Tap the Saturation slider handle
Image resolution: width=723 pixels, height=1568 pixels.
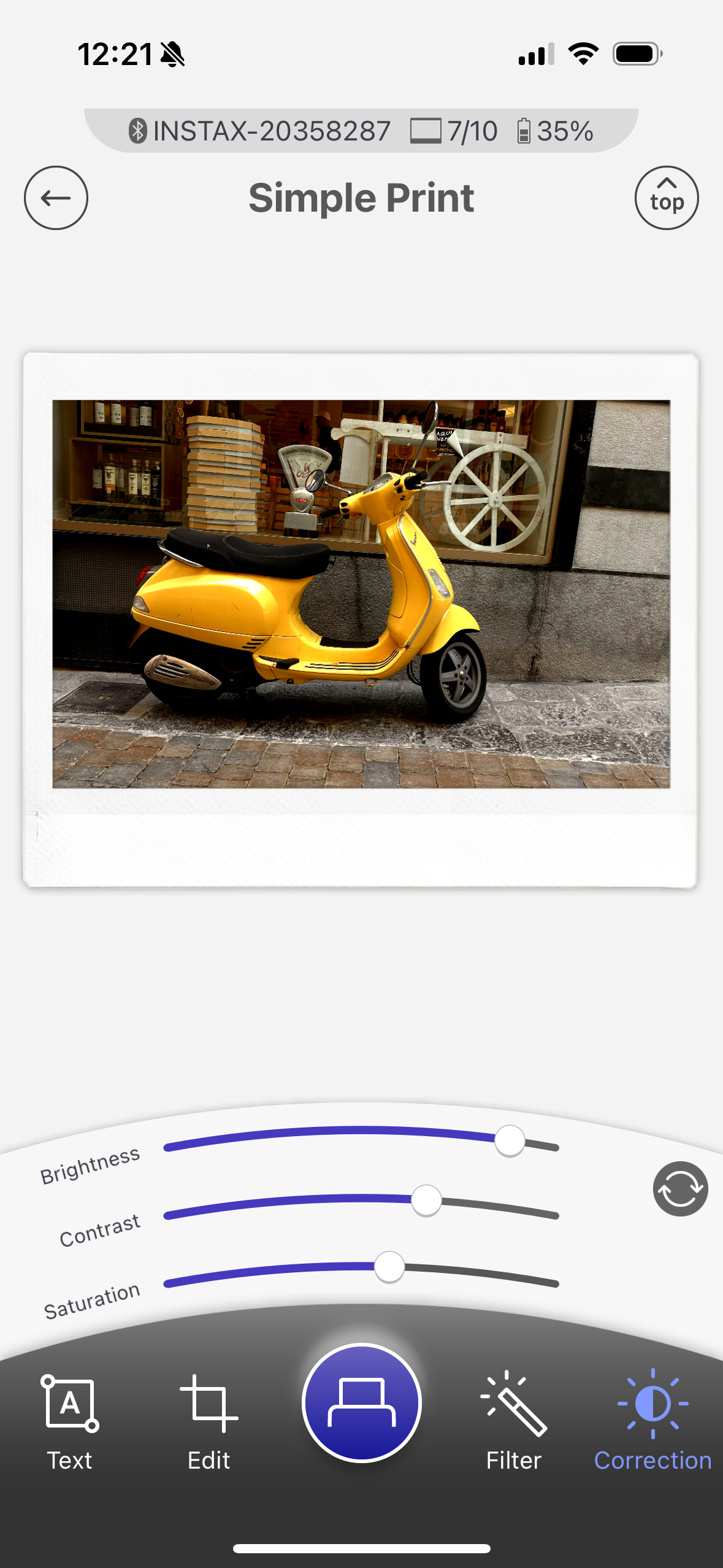(389, 1267)
